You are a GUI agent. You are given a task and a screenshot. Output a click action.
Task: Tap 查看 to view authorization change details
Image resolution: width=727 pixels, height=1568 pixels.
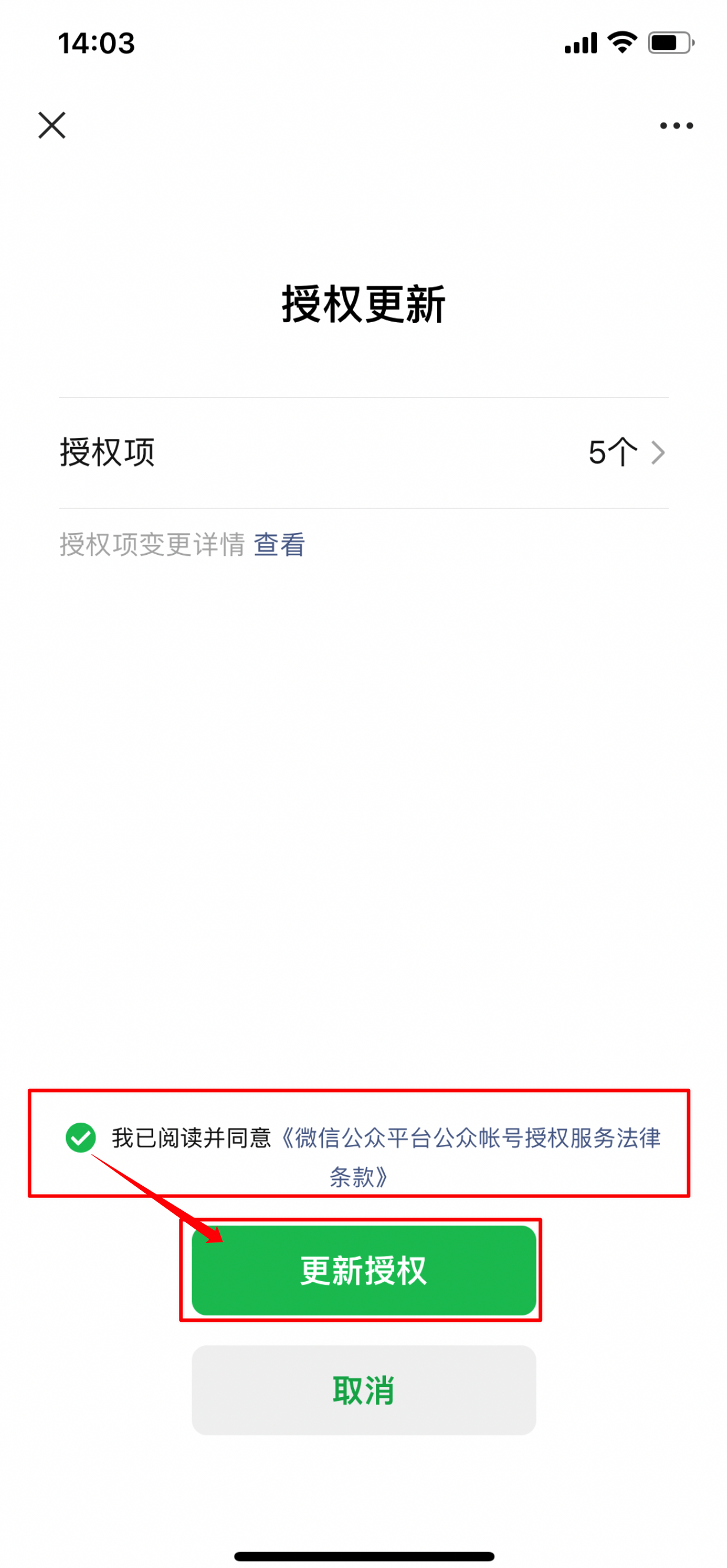pyautogui.click(x=279, y=544)
